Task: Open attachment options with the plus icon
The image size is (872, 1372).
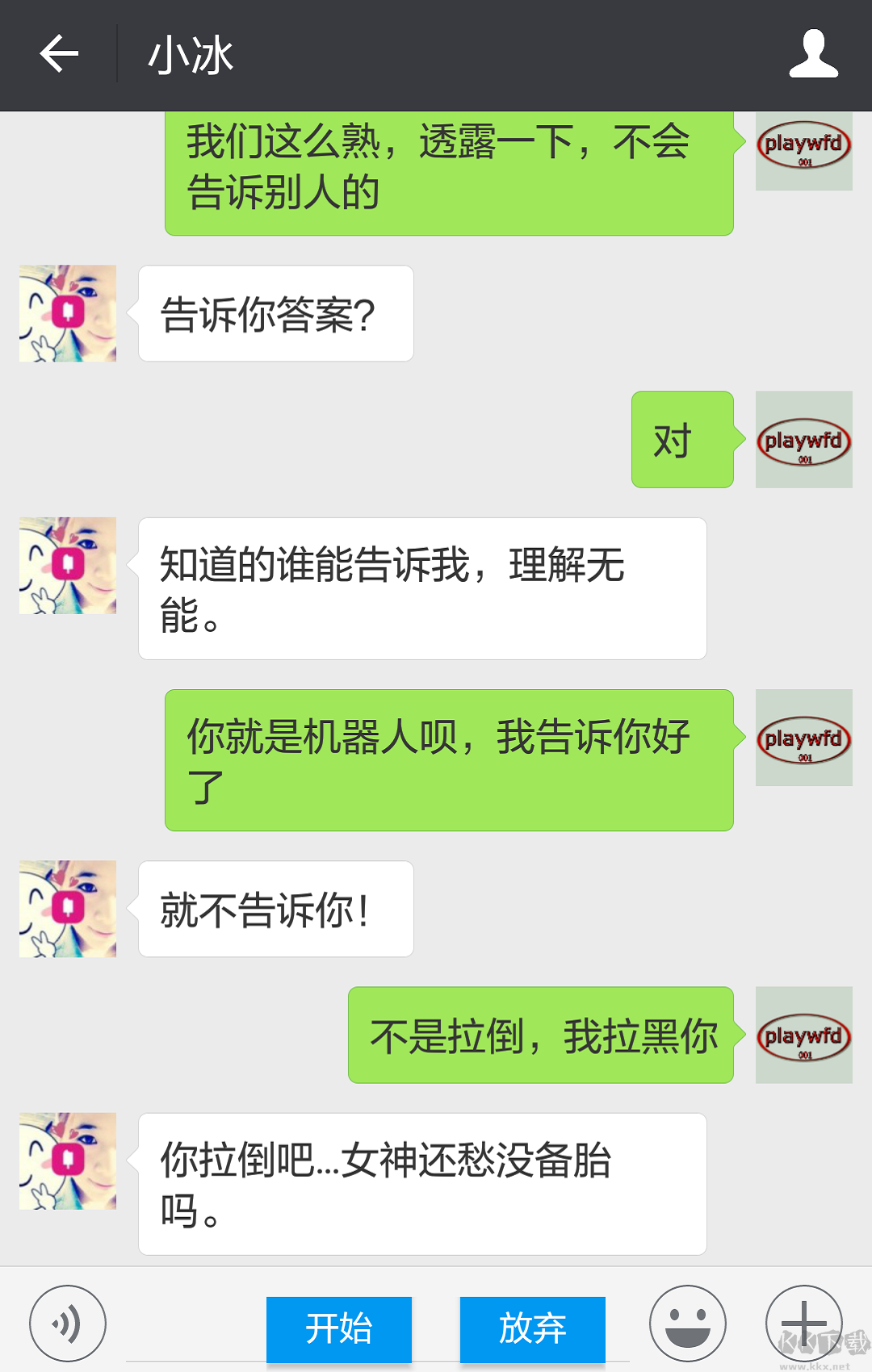Action: [805, 1322]
